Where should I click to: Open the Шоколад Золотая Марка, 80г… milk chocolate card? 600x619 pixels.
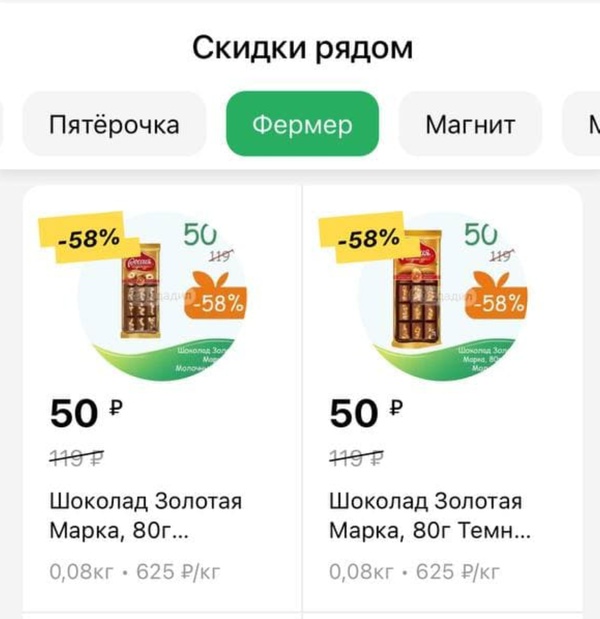click(161, 400)
